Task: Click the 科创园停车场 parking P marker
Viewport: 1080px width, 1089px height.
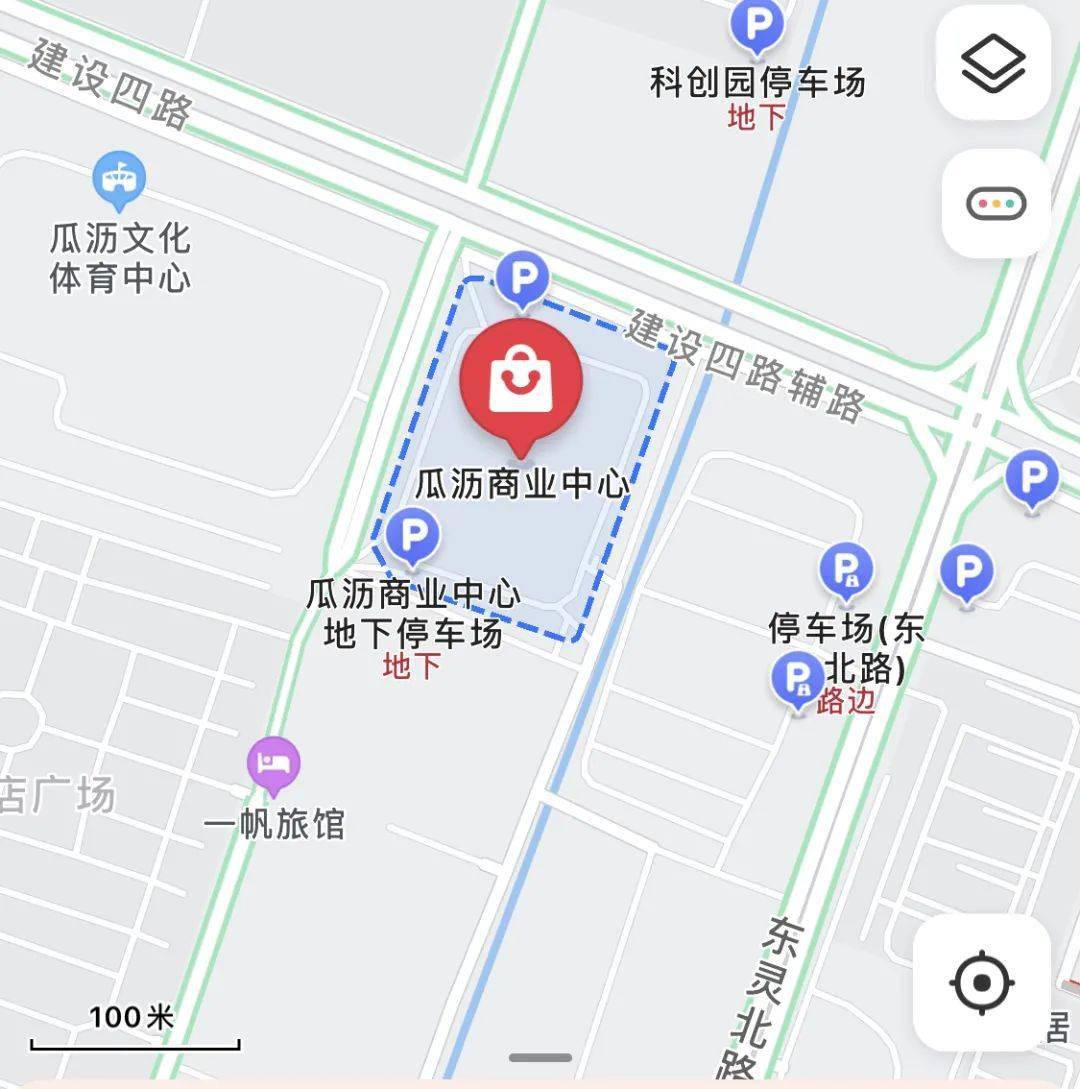Action: pos(757,25)
